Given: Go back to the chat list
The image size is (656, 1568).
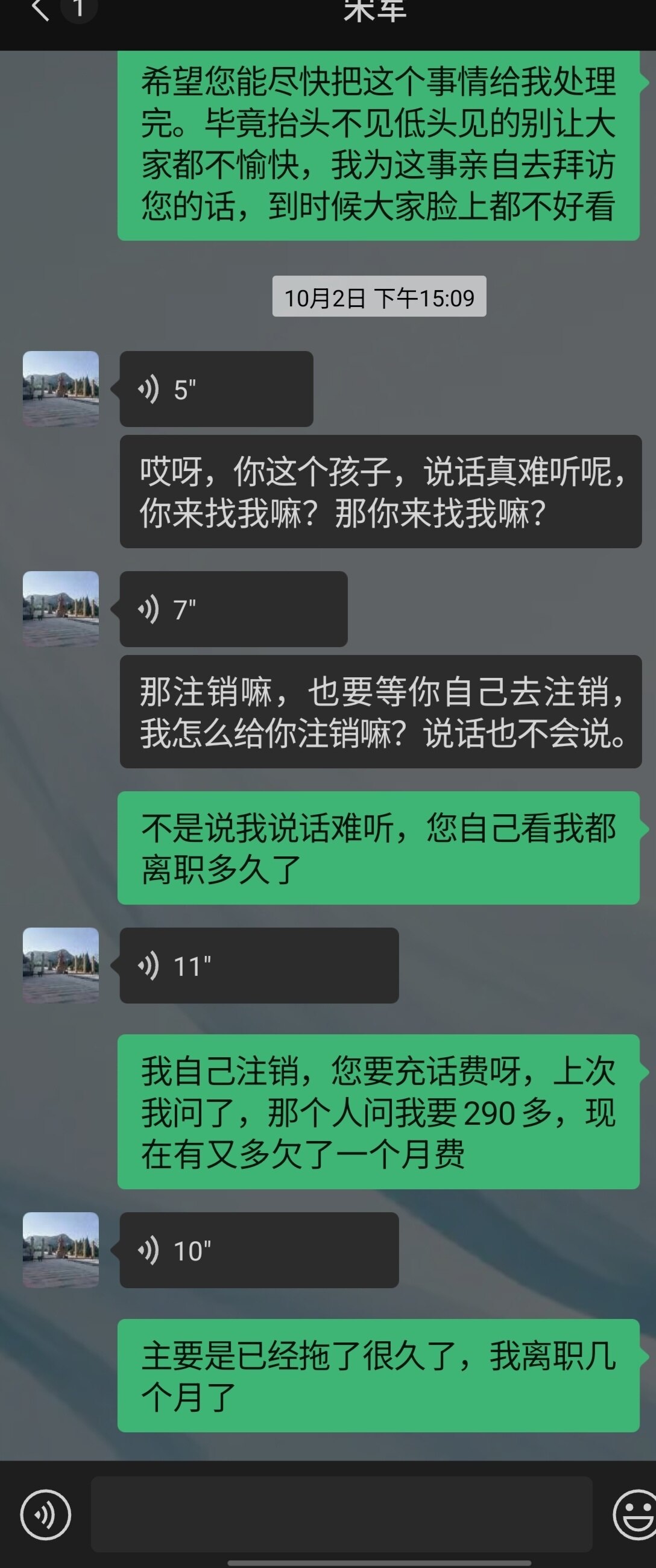Looking at the screenshot, I should click(40, 10).
